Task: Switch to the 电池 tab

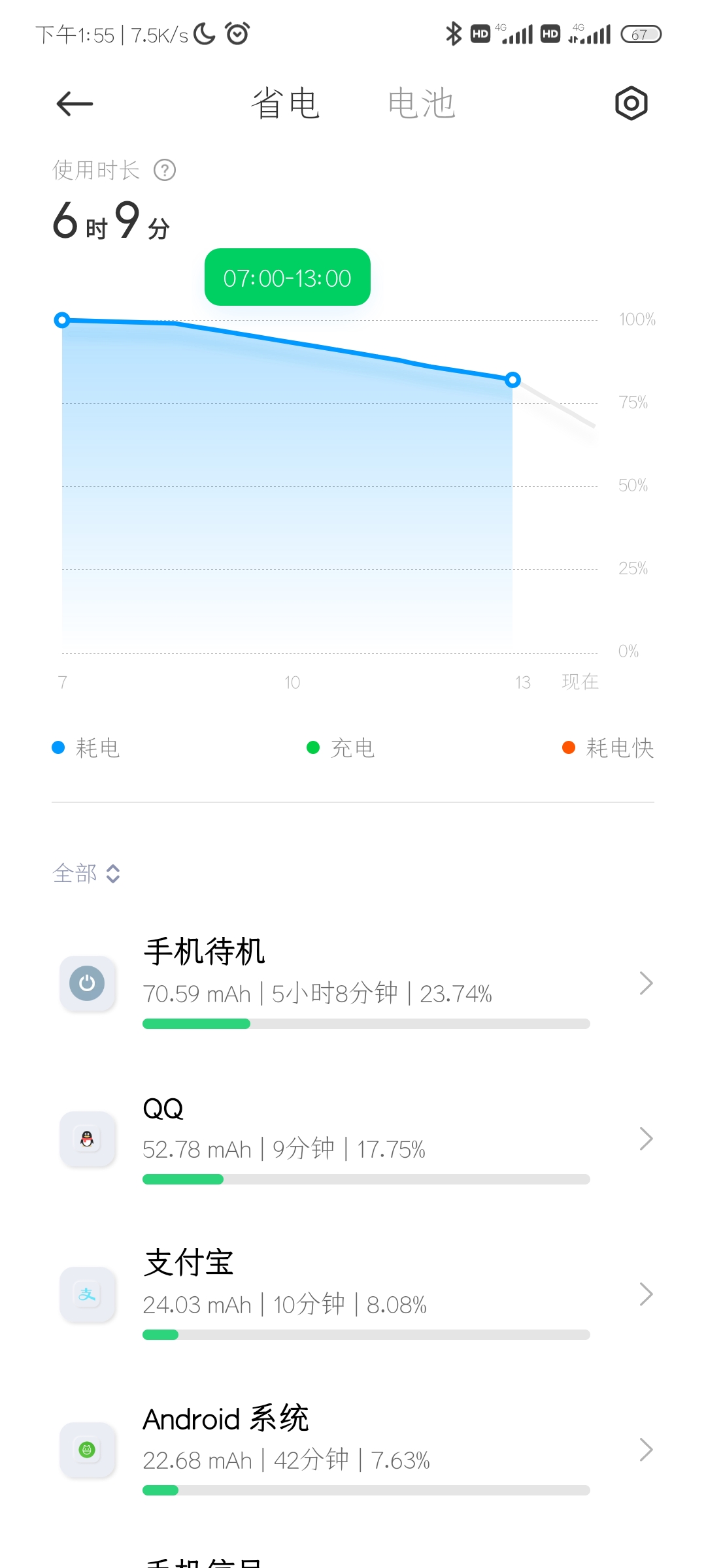Action: [421, 103]
